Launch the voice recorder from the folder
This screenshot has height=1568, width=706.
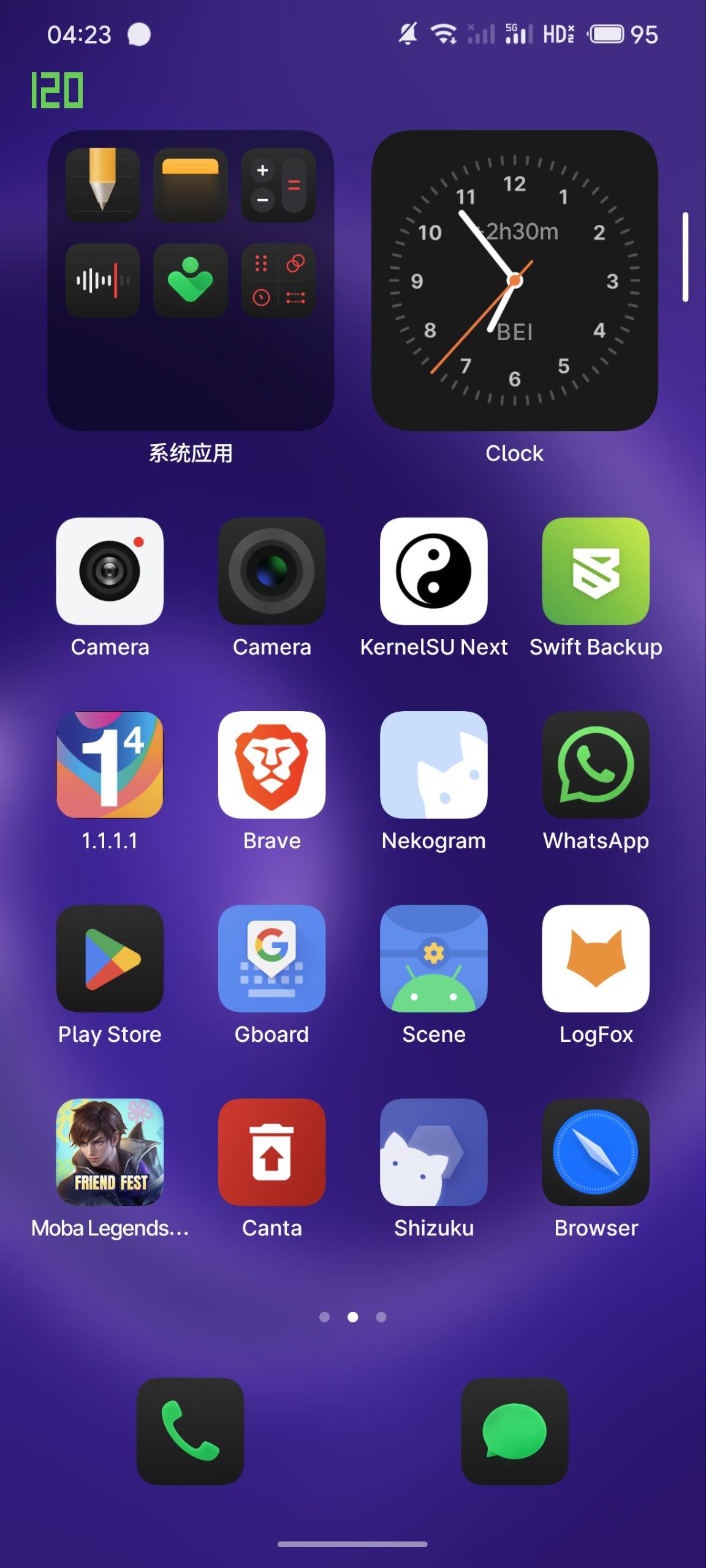(102, 281)
